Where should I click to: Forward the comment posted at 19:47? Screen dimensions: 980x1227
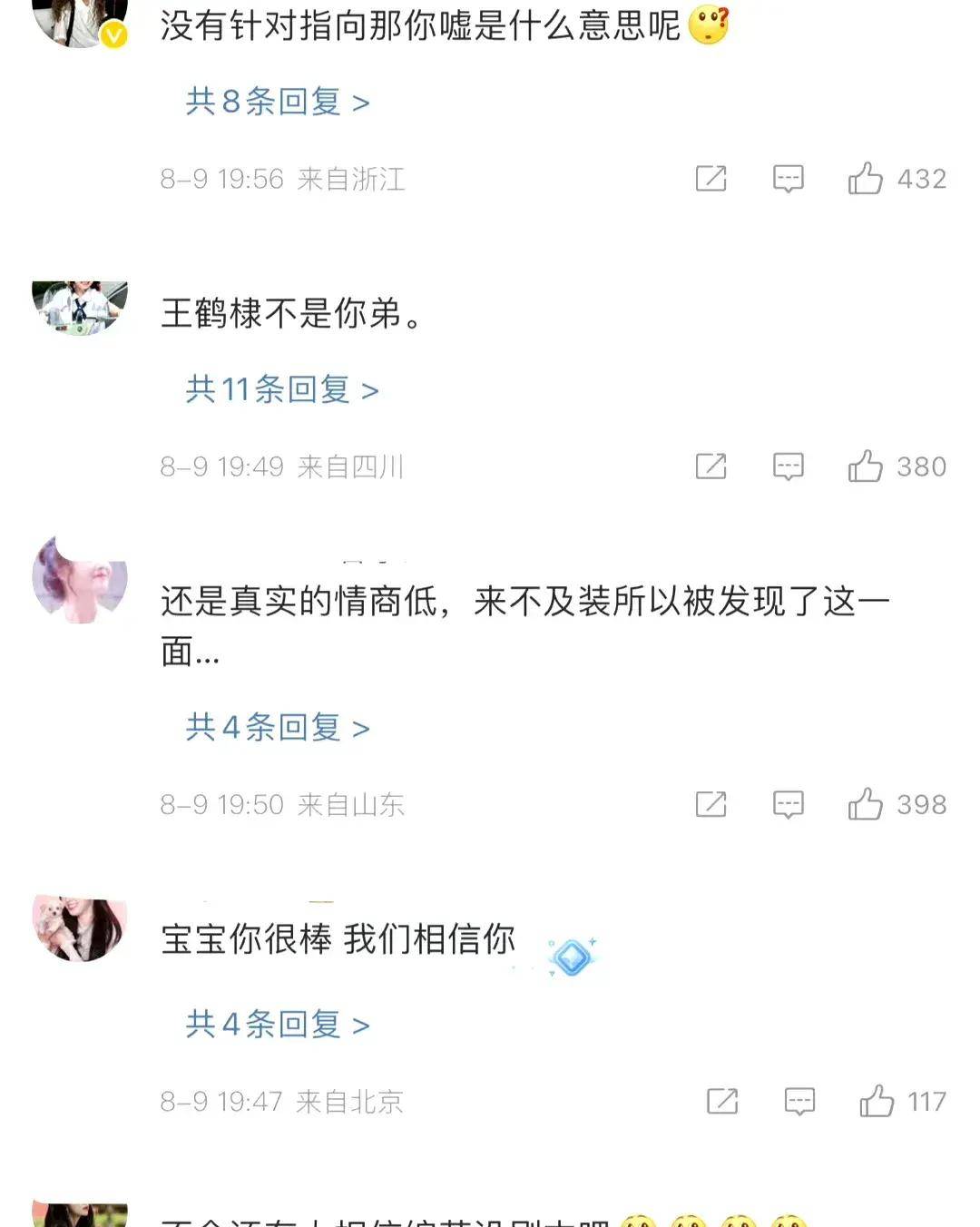pos(722,1101)
